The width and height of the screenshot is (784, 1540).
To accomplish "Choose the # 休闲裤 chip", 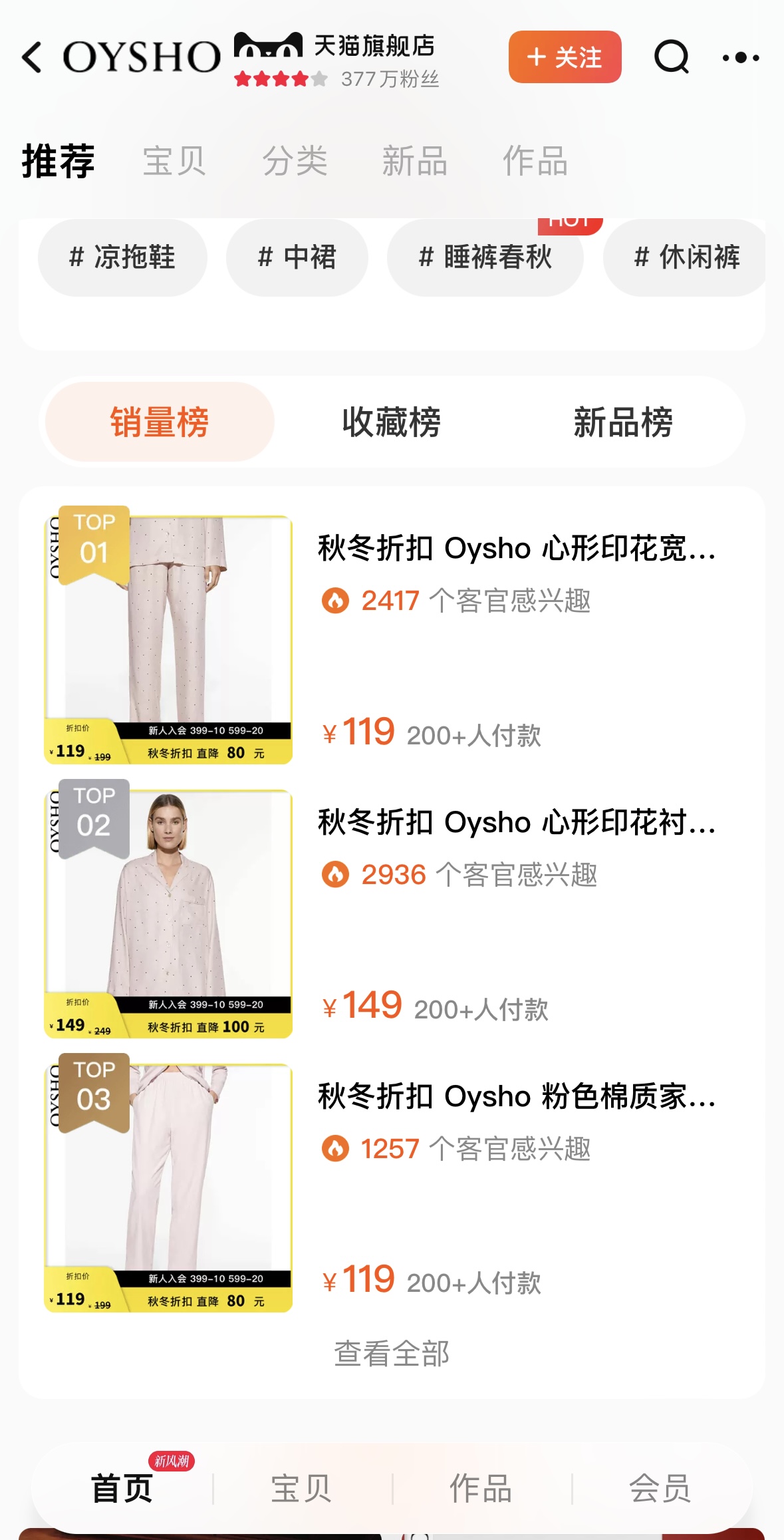I will tap(686, 257).
